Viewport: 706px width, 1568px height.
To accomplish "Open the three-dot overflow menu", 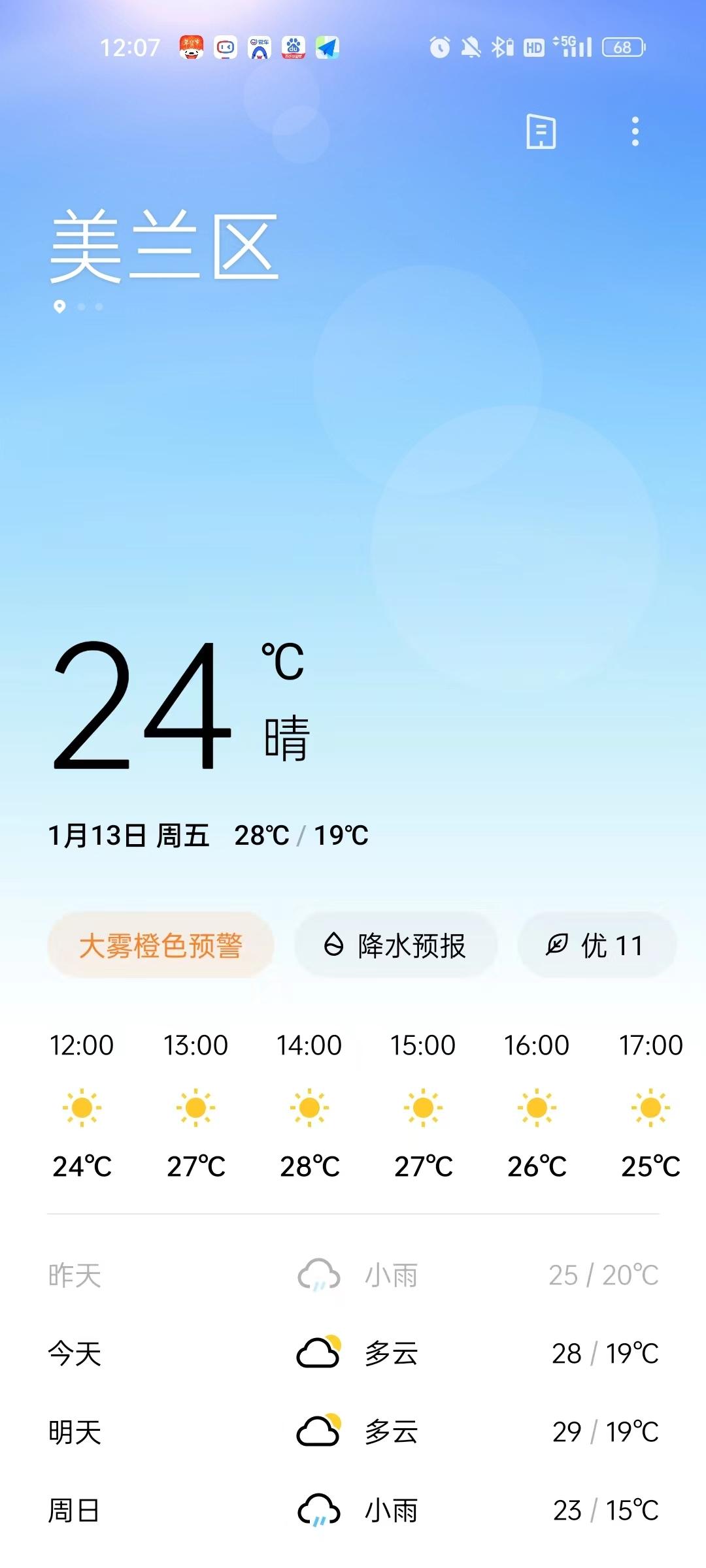I will tap(635, 132).
